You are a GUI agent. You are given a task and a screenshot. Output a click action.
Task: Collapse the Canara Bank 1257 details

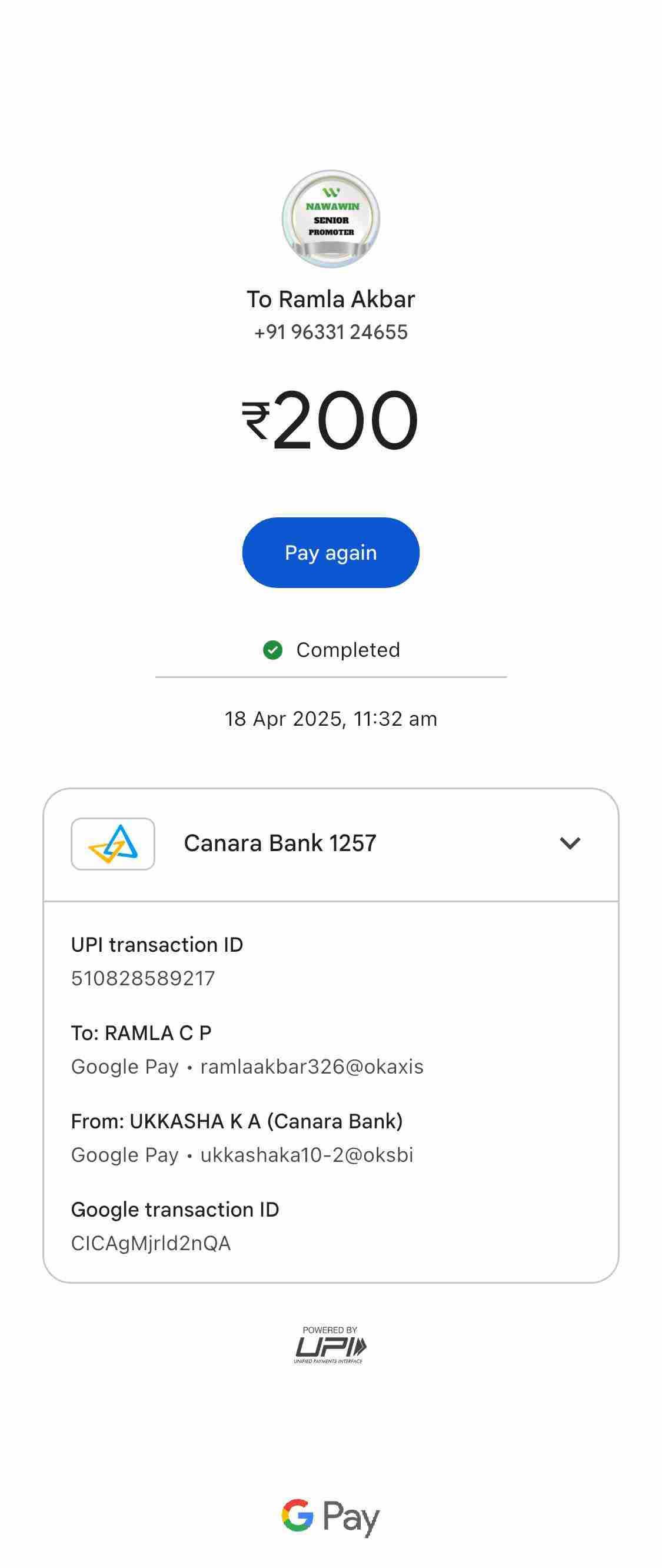[x=570, y=843]
